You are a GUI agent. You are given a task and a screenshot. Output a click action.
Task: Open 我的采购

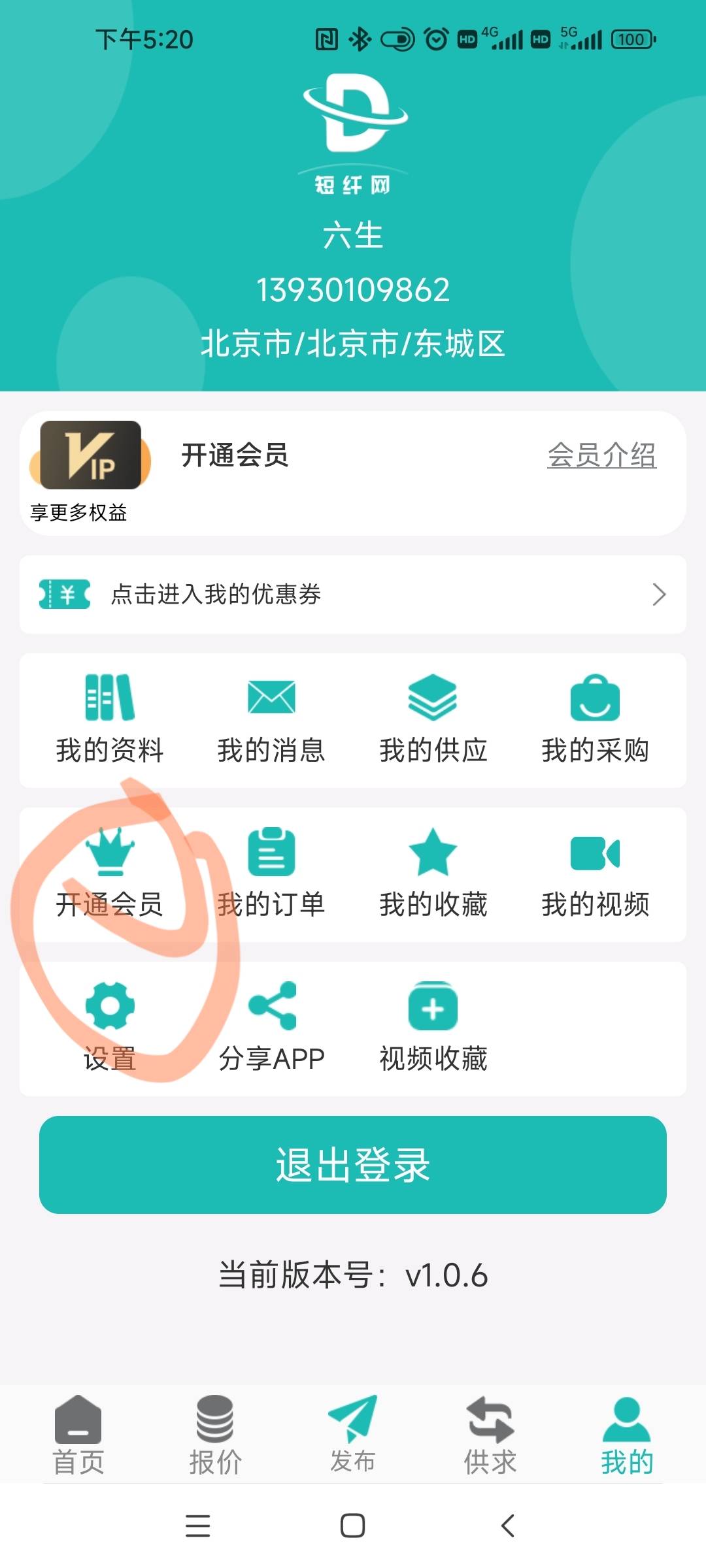[x=595, y=720]
